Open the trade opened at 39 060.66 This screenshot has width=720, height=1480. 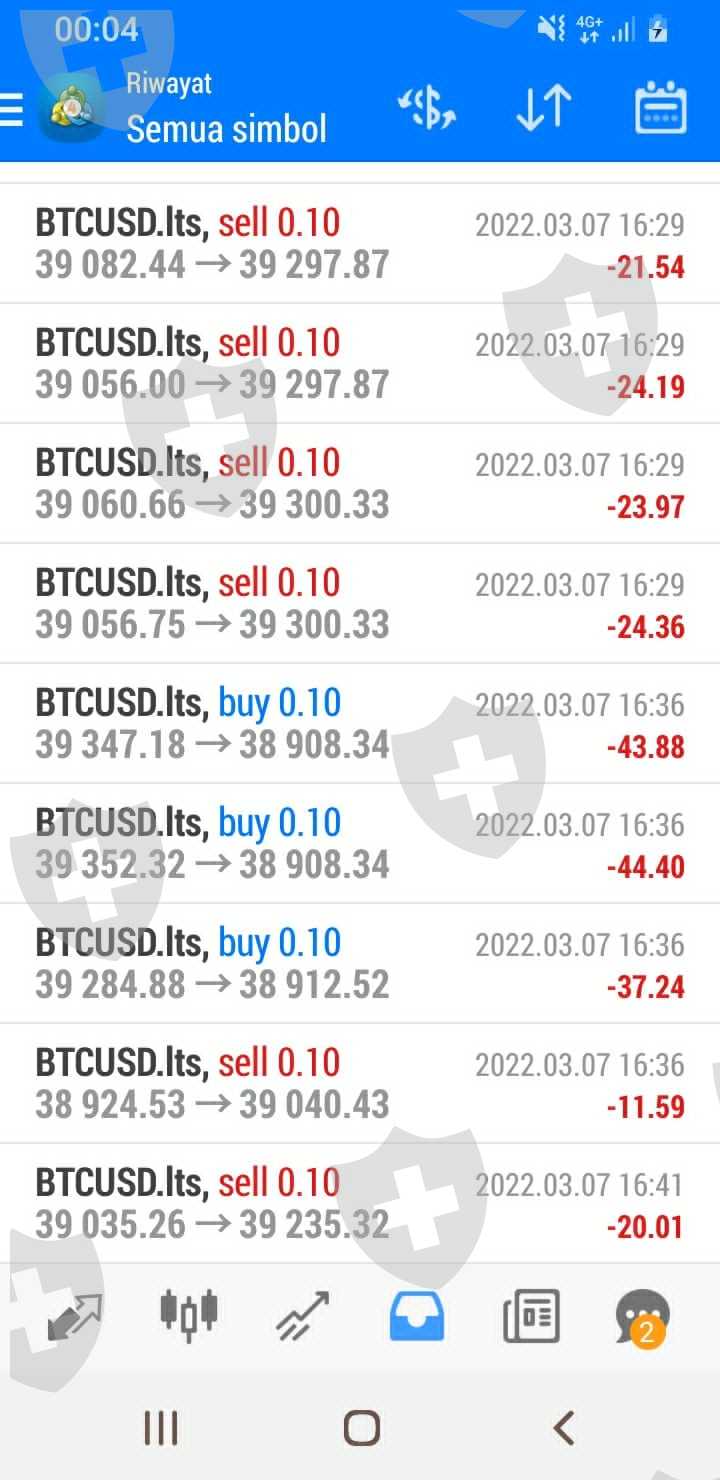coord(360,483)
